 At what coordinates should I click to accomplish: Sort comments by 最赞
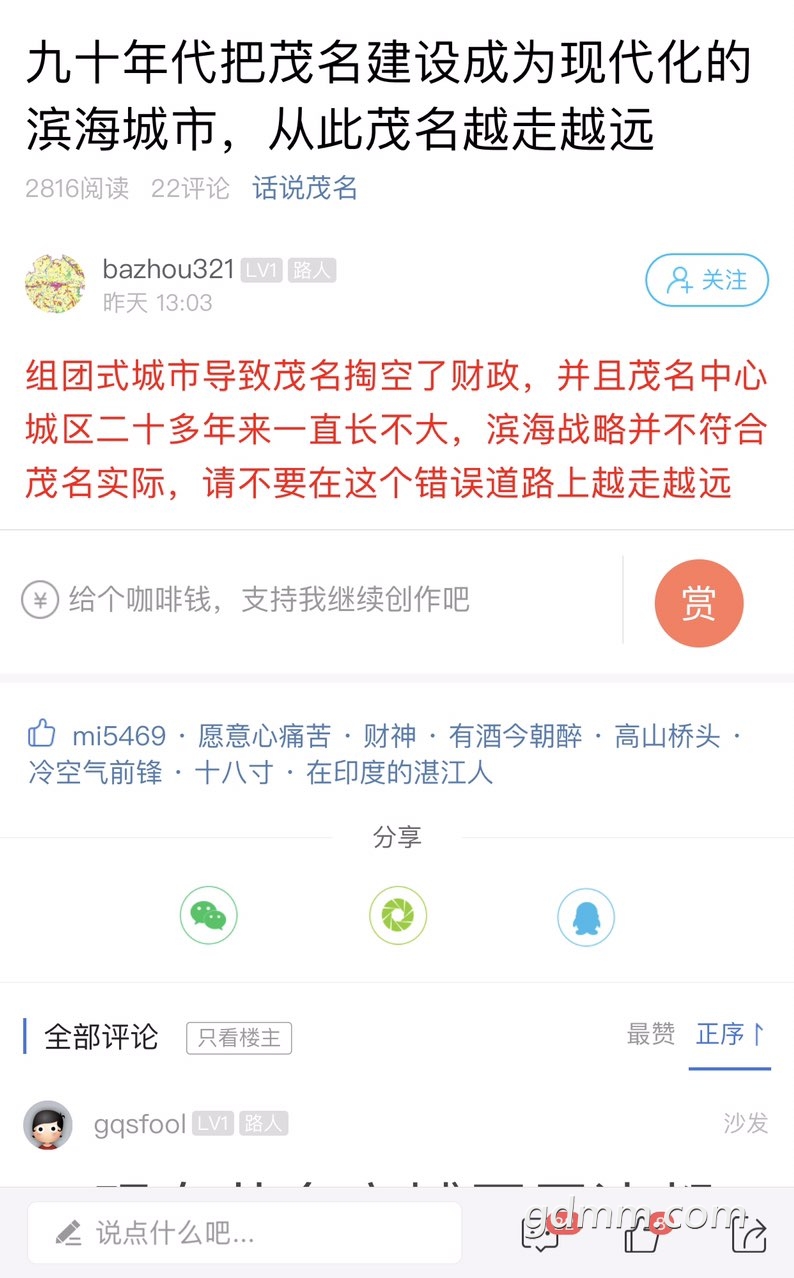tap(651, 1034)
